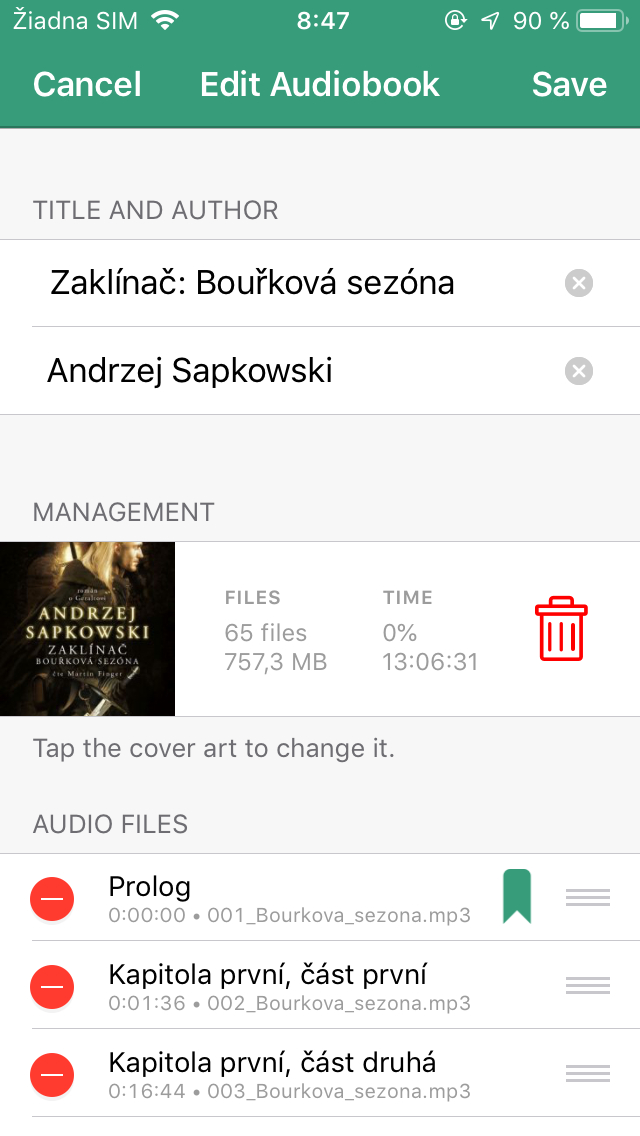
Task: Clear the author text field
Action: point(578,371)
